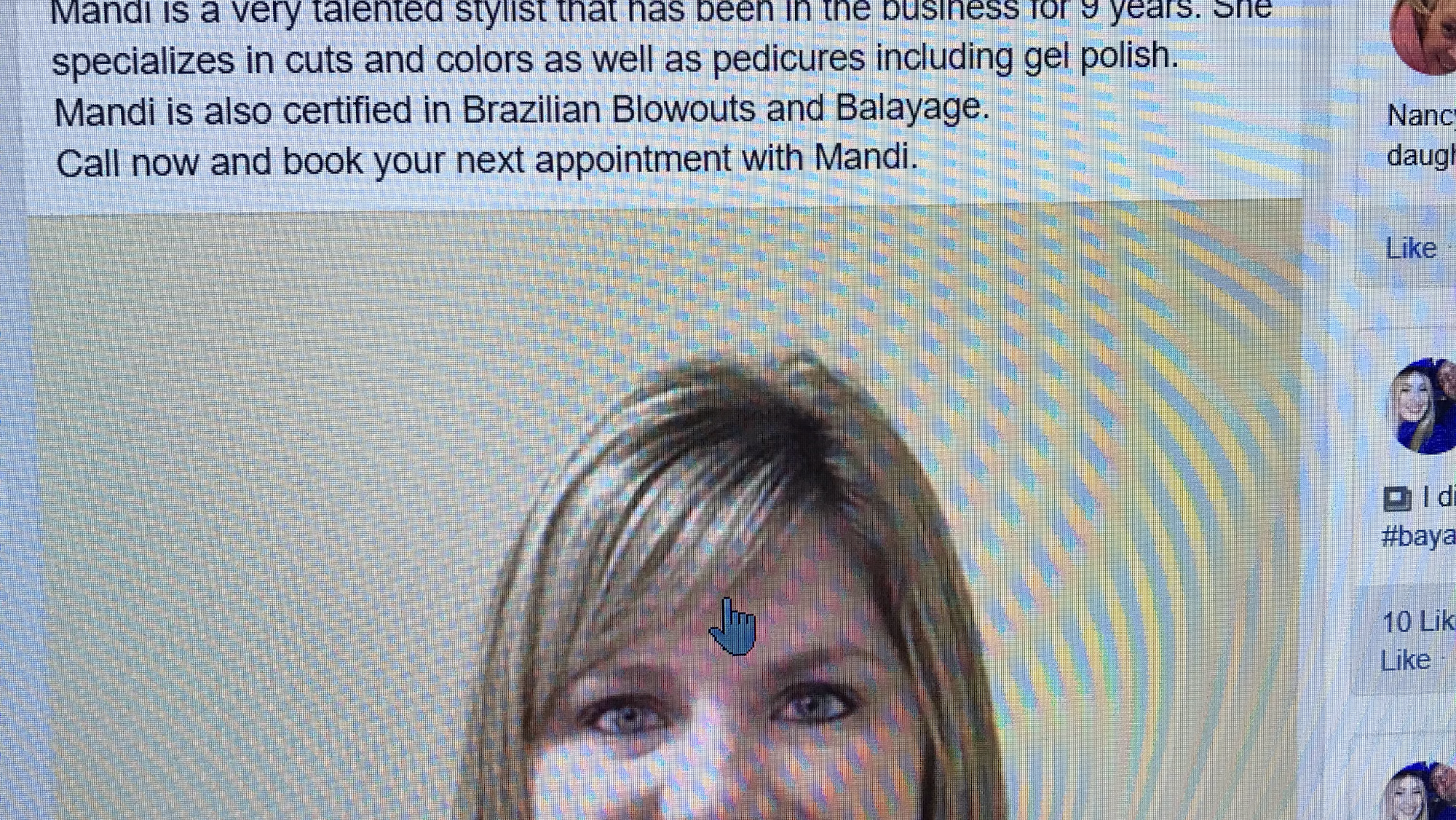Tap Like below the 10 Likes count
The image size is (1456, 820).
coord(1404,661)
